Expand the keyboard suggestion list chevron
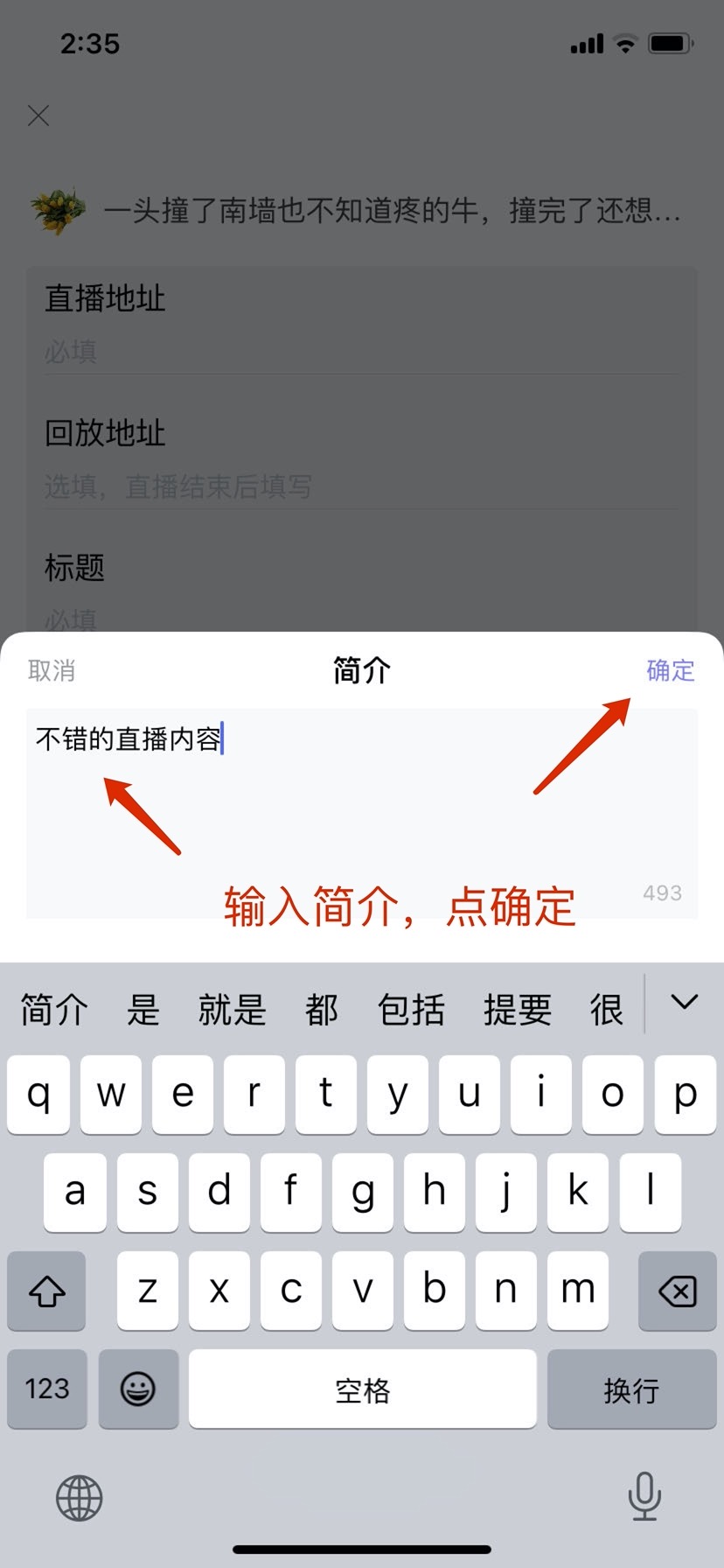724x1568 pixels. (x=684, y=1003)
